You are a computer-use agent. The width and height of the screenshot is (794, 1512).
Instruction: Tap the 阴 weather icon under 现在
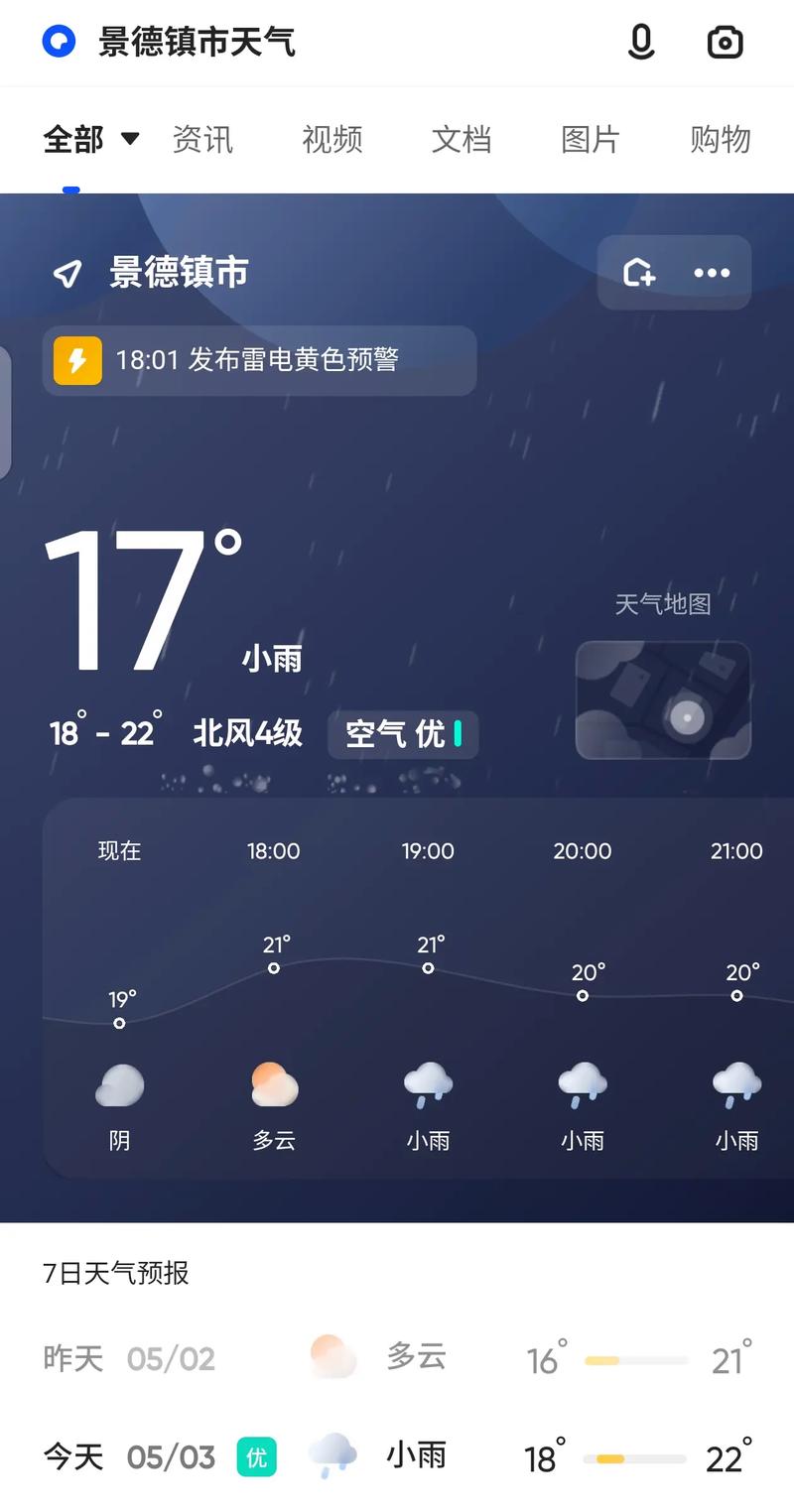pyautogui.click(x=119, y=1086)
